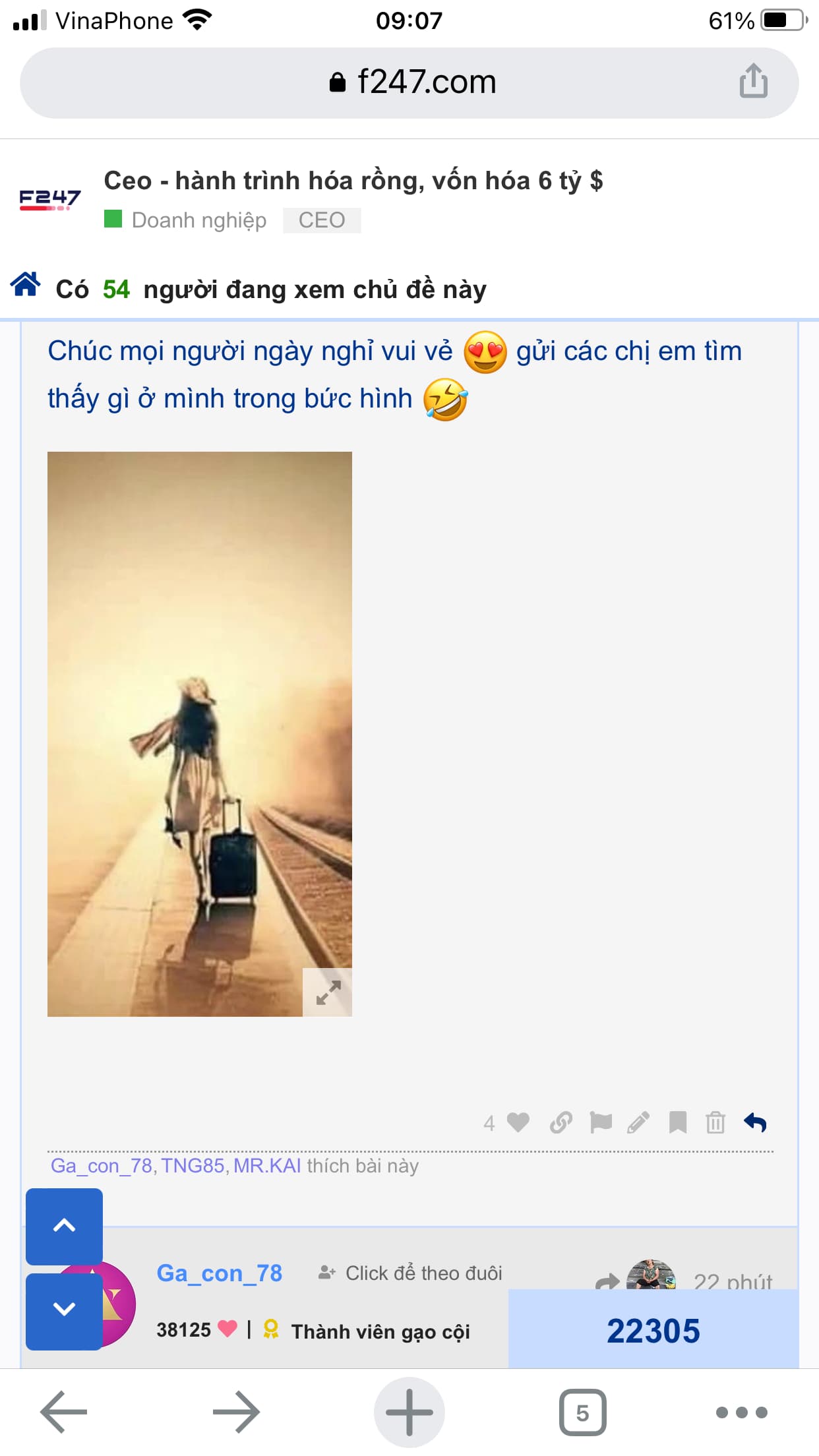The height and width of the screenshot is (1456, 819).
Task: Open MR.KAI's profile from likes
Action: pyautogui.click(x=267, y=1166)
